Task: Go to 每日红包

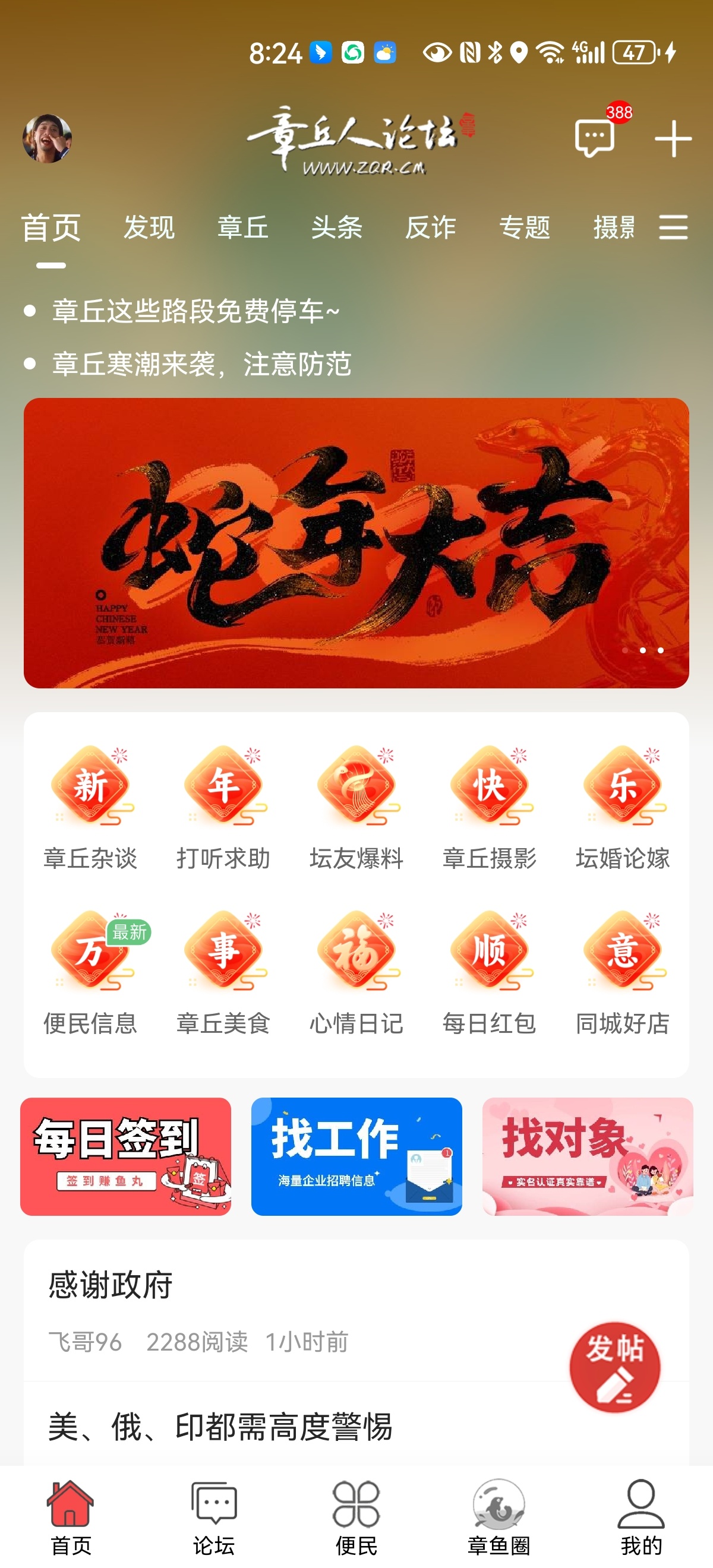Action: coord(489,973)
